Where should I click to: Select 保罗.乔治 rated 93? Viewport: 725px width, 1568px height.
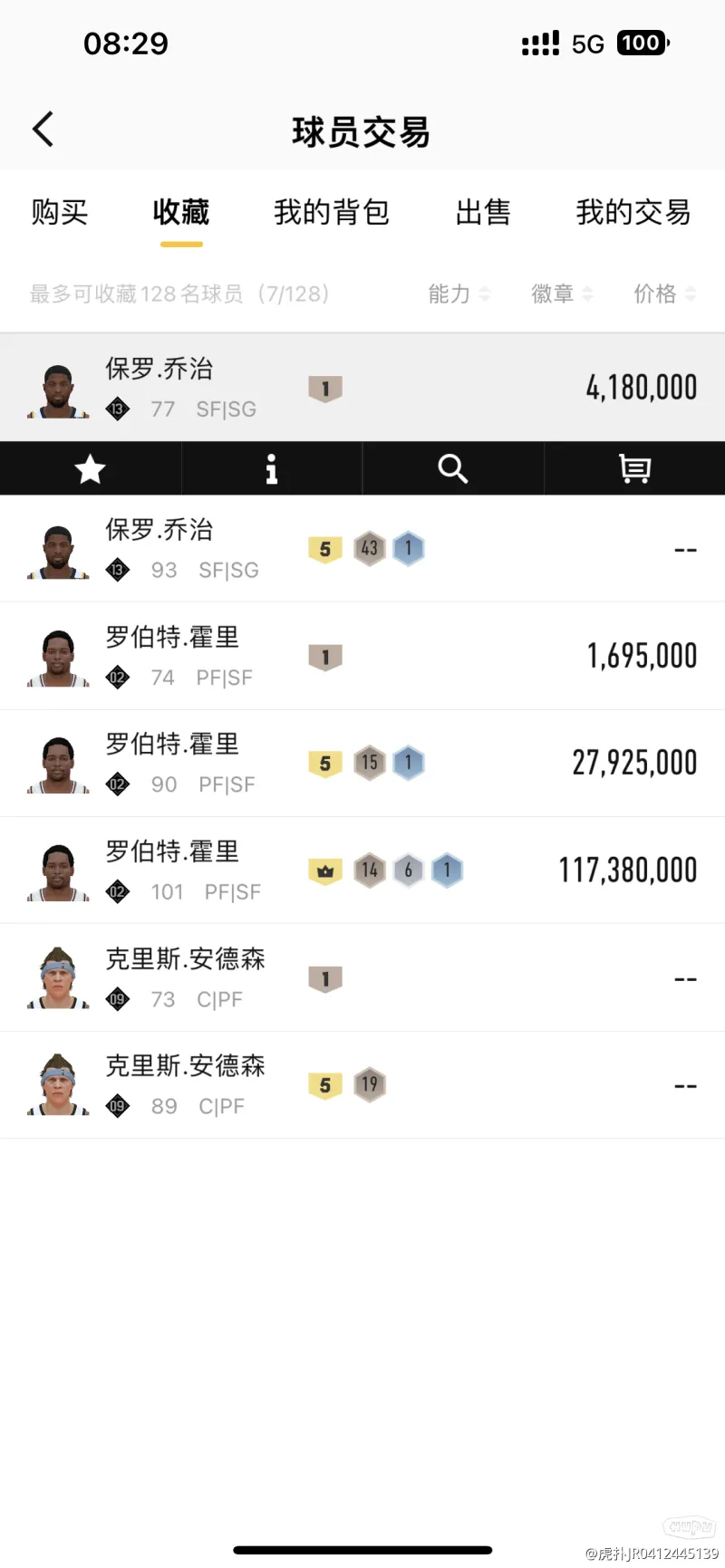(362, 549)
